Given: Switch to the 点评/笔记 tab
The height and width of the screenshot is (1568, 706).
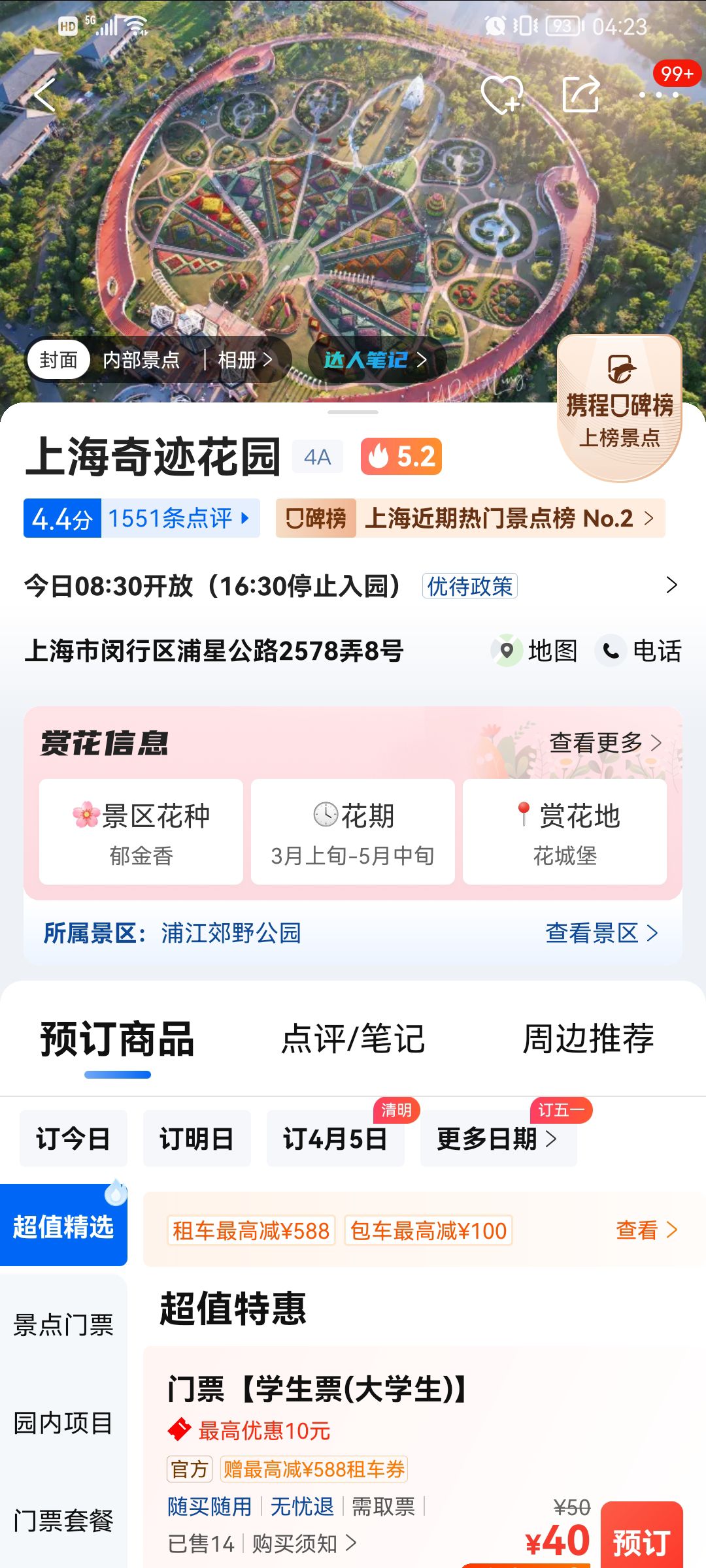Looking at the screenshot, I should (x=353, y=1039).
